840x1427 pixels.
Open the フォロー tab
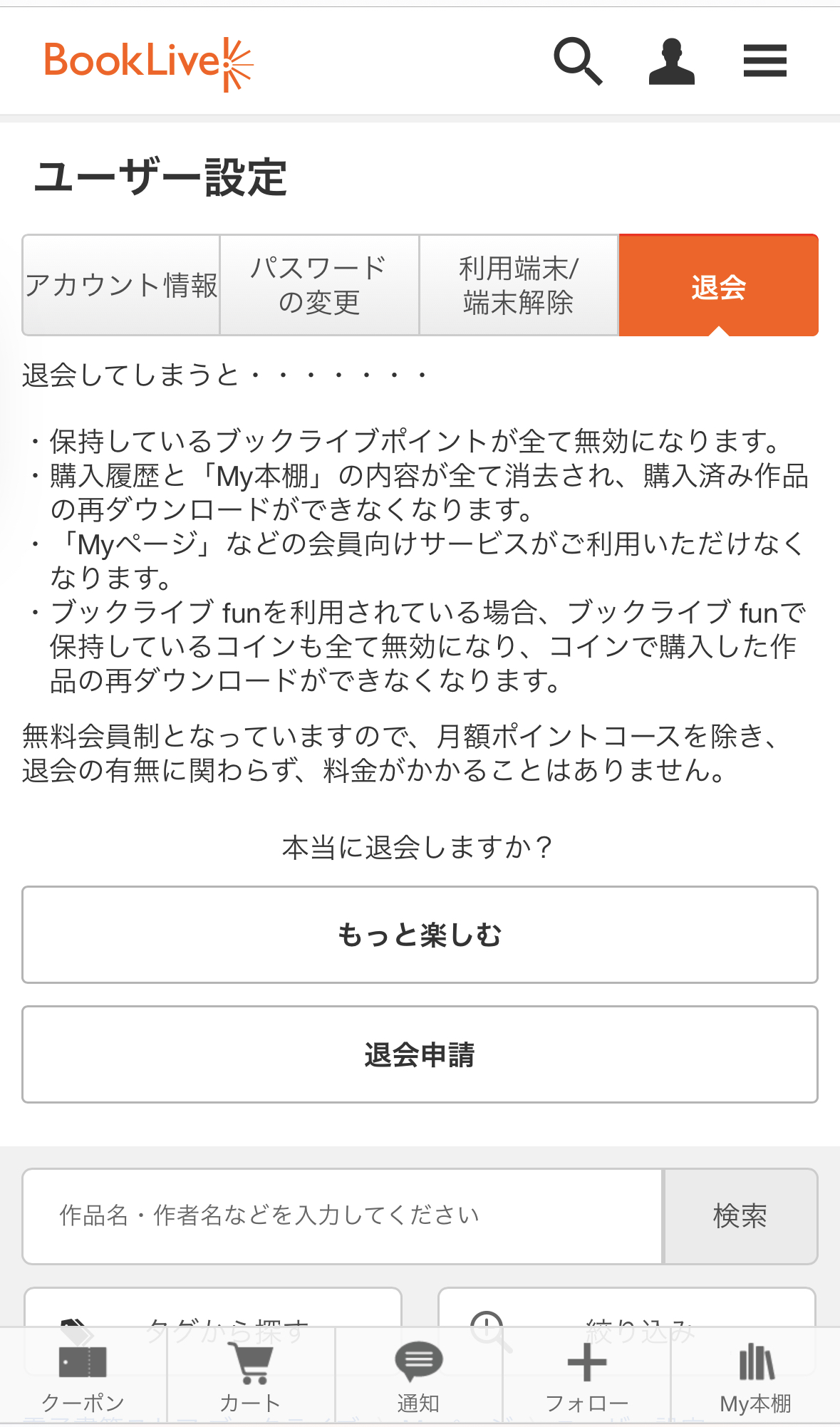[587, 1376]
